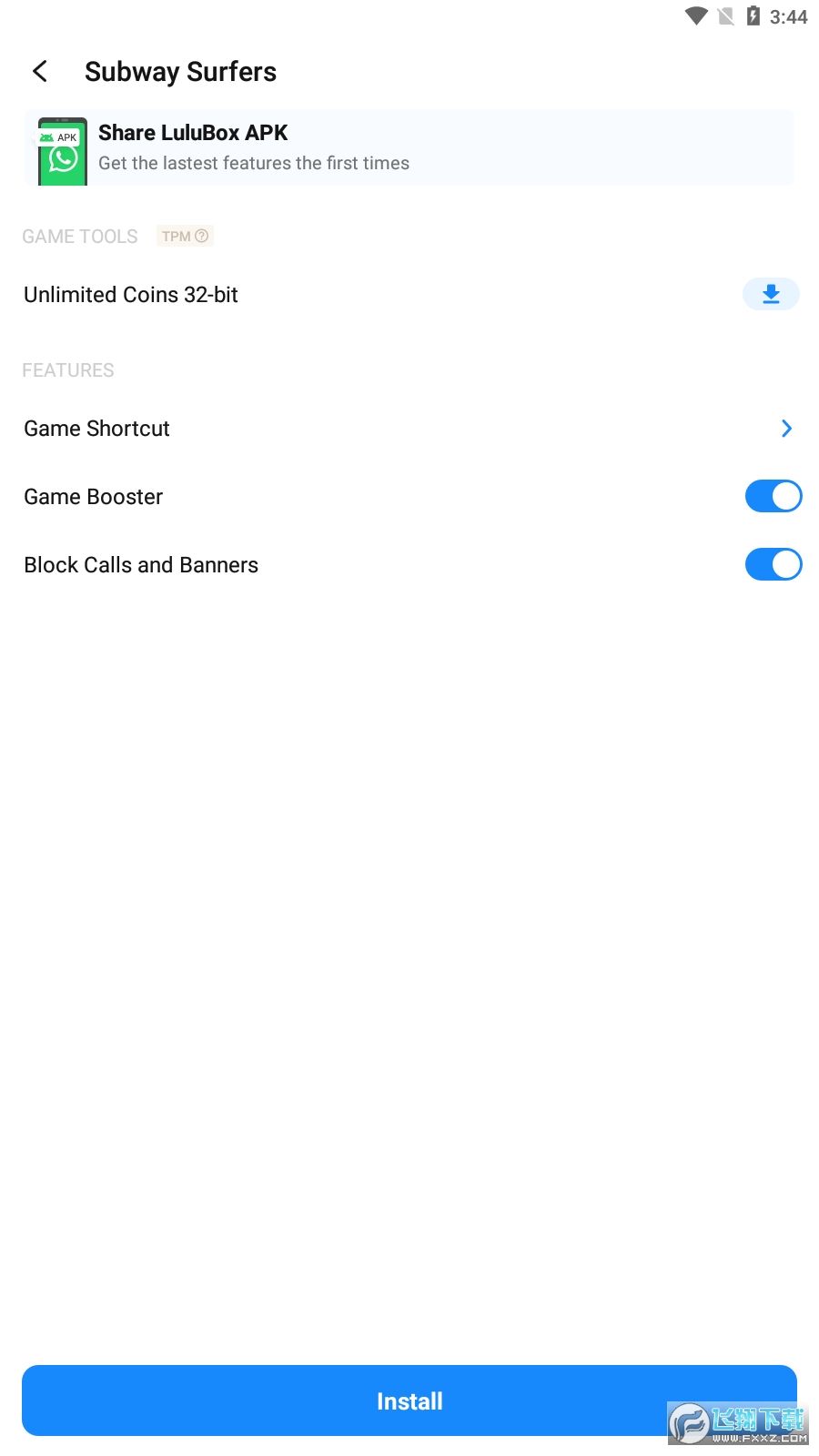Open the TPM help info badge
Screen dimensions: 819x1456
click(186, 236)
